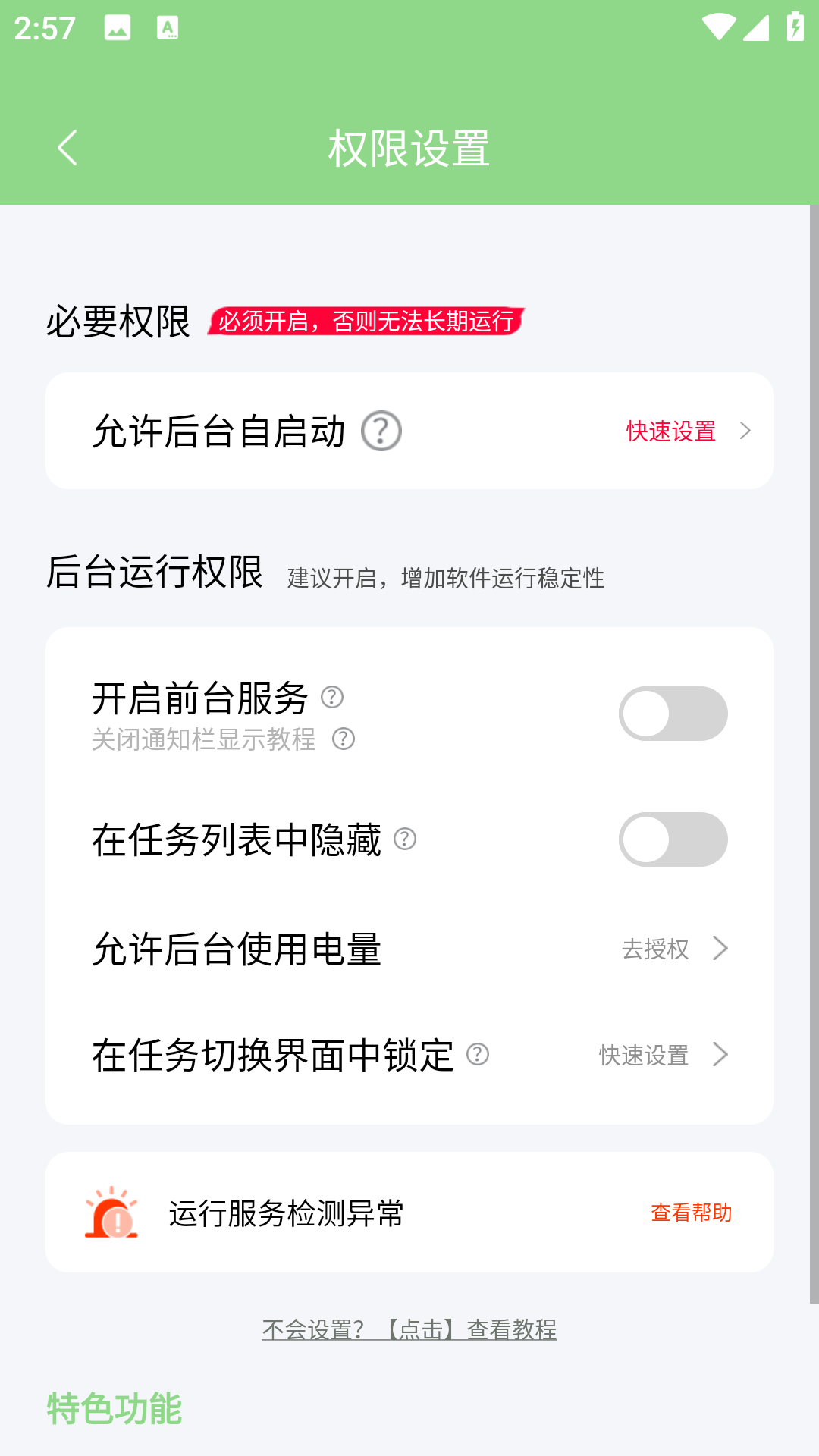819x1456 pixels.
Task: Click 去授权 to authorize battery usage
Action: click(x=655, y=949)
